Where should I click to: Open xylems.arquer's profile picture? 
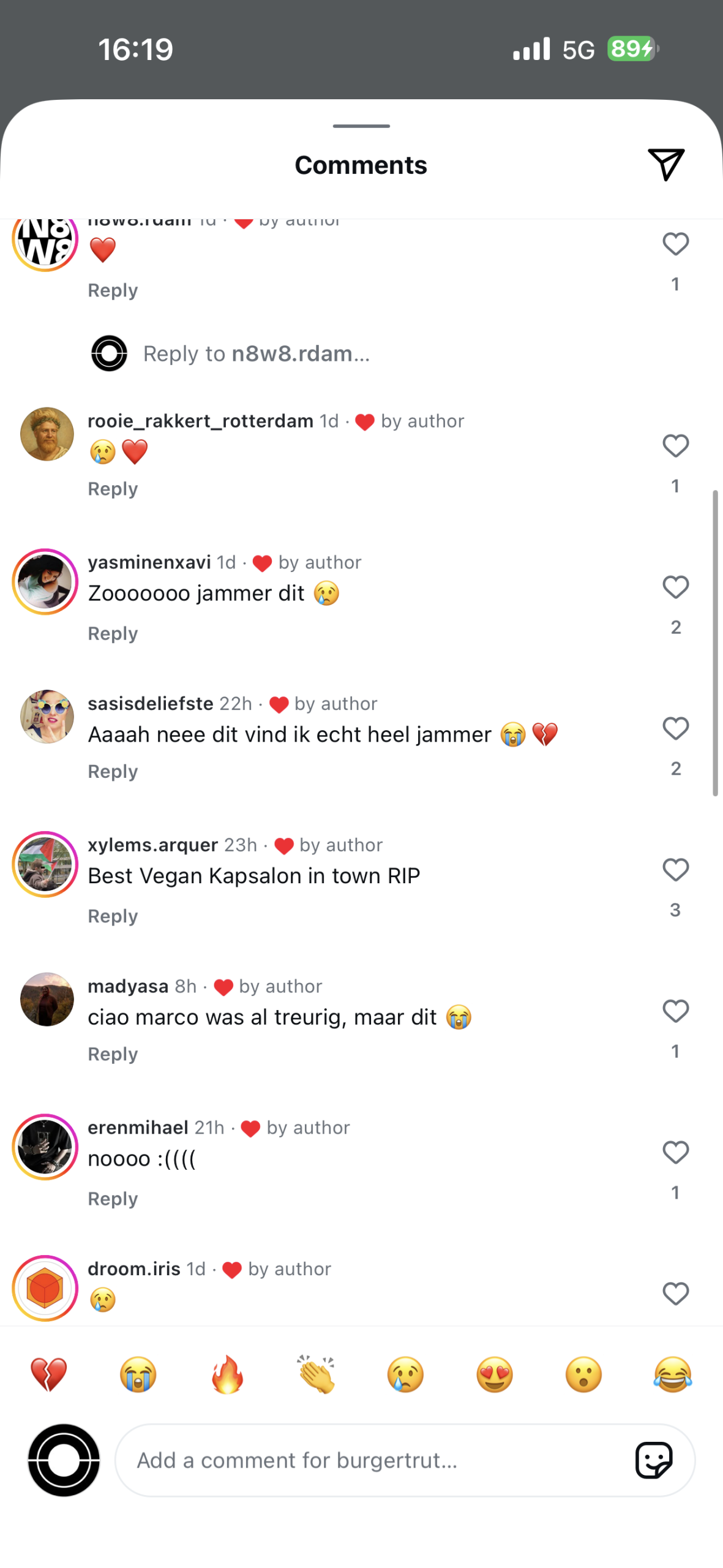[45, 864]
